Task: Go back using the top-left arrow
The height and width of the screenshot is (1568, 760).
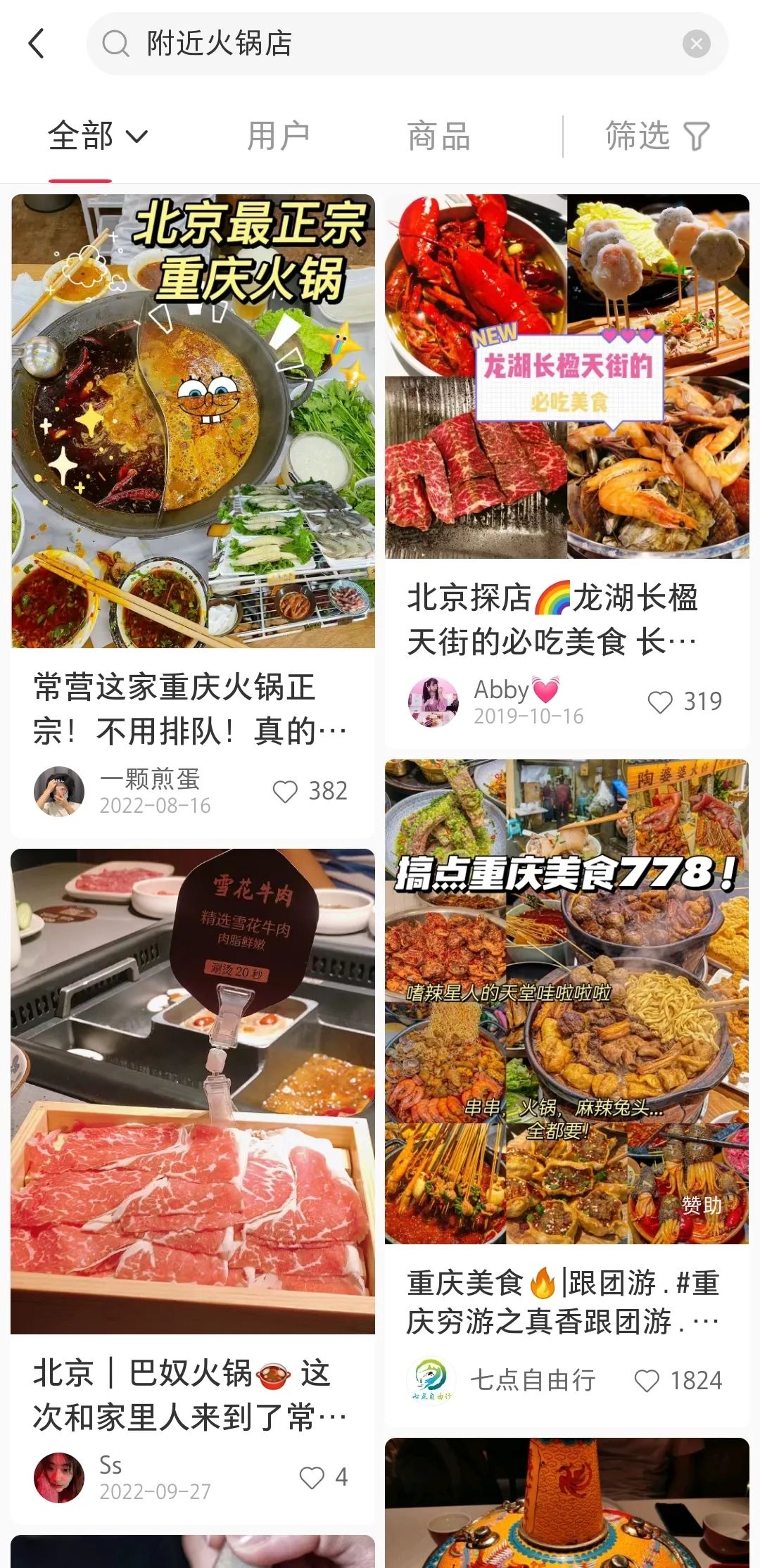Action: (x=37, y=44)
